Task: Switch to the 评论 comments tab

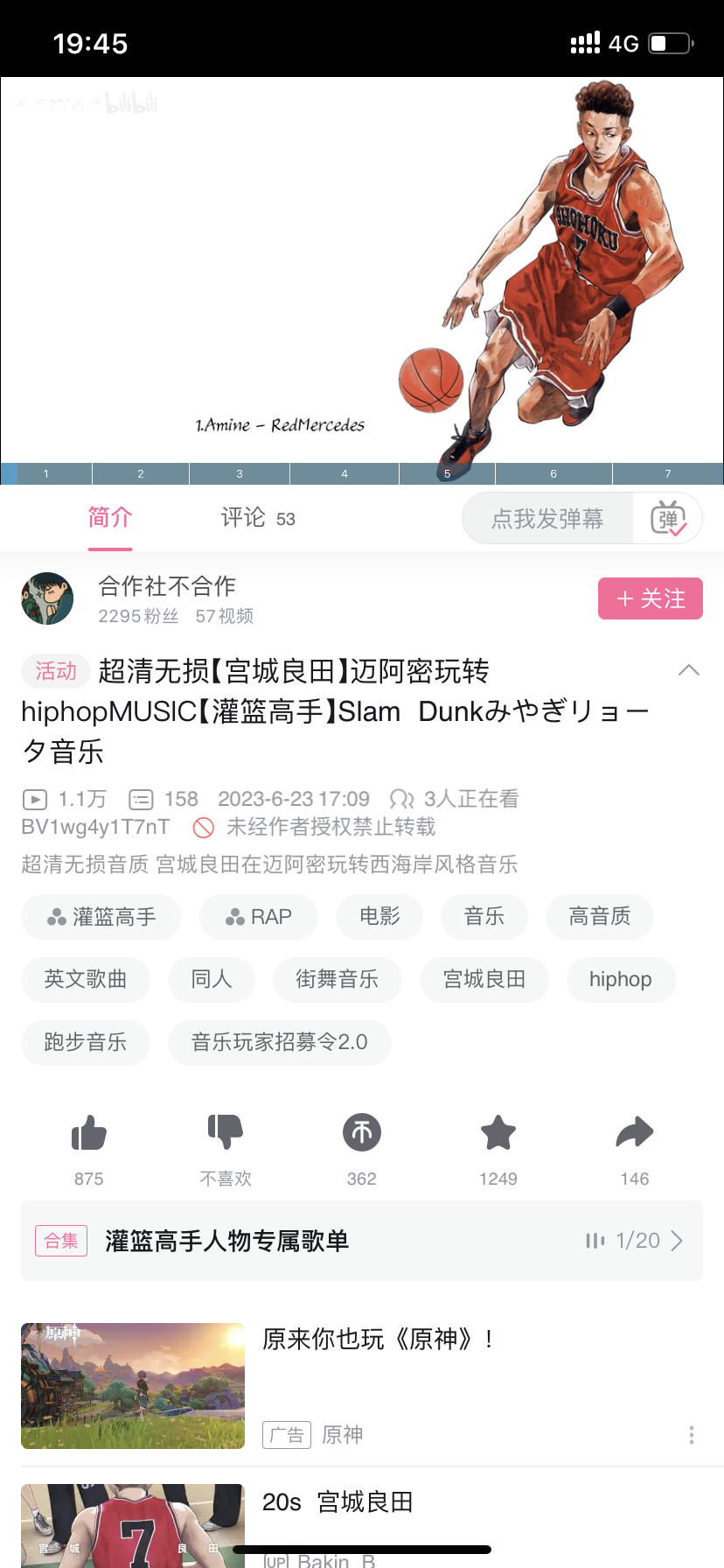Action: pyautogui.click(x=258, y=518)
